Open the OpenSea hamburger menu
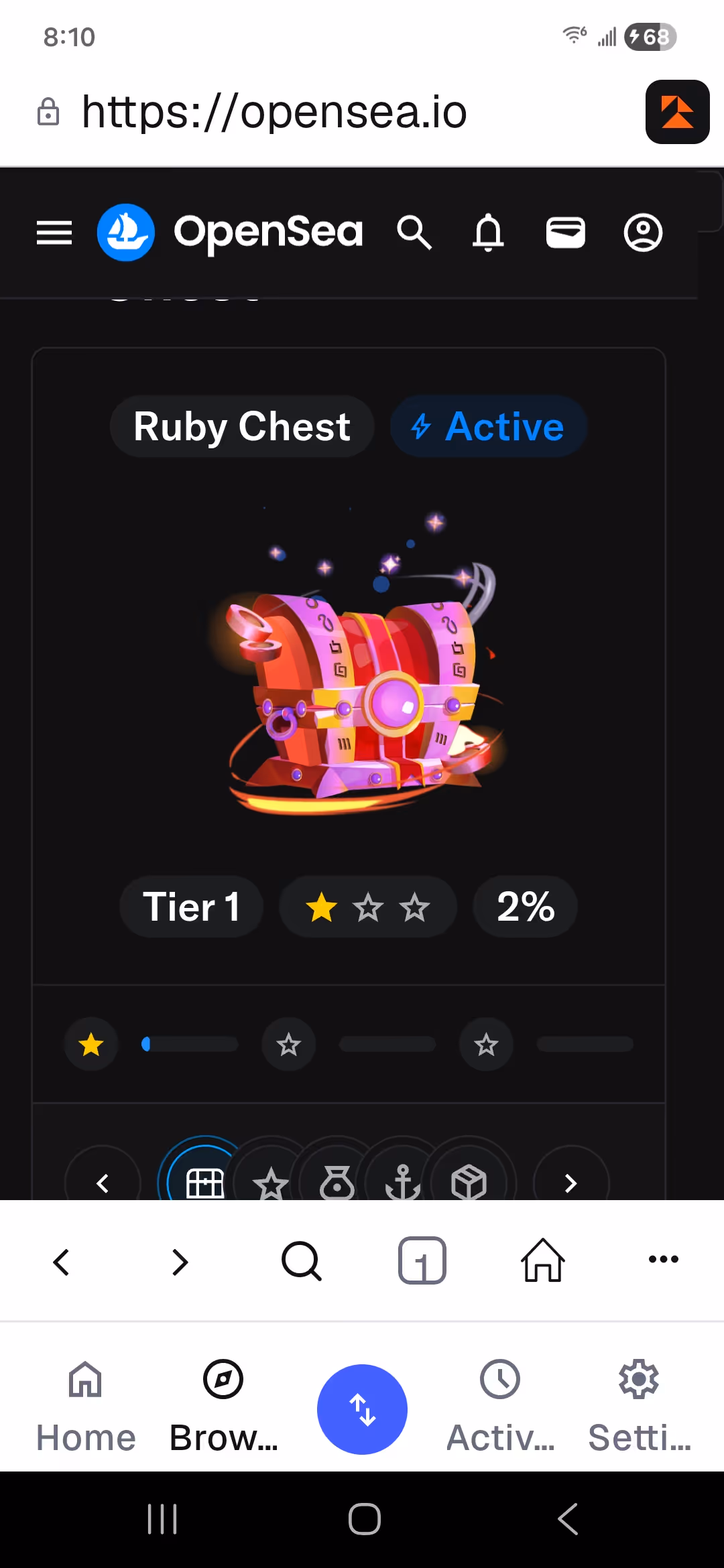The width and height of the screenshot is (724, 1568). pyautogui.click(x=54, y=233)
